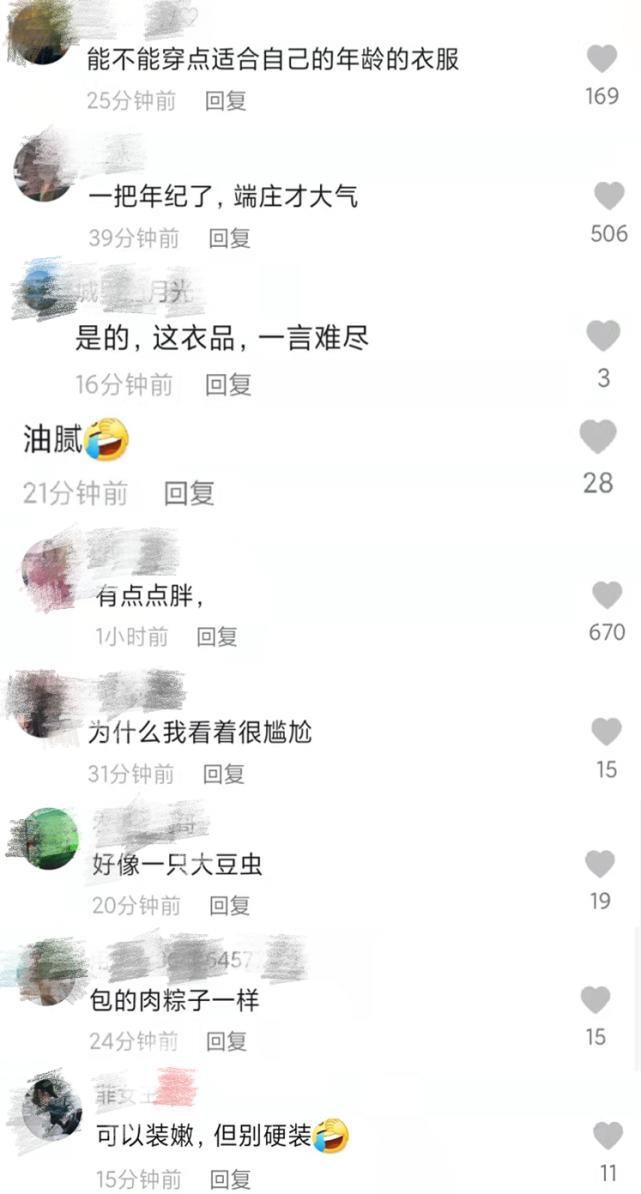Reply to the "油腻" comment
641x1194 pixels.
tap(190, 492)
